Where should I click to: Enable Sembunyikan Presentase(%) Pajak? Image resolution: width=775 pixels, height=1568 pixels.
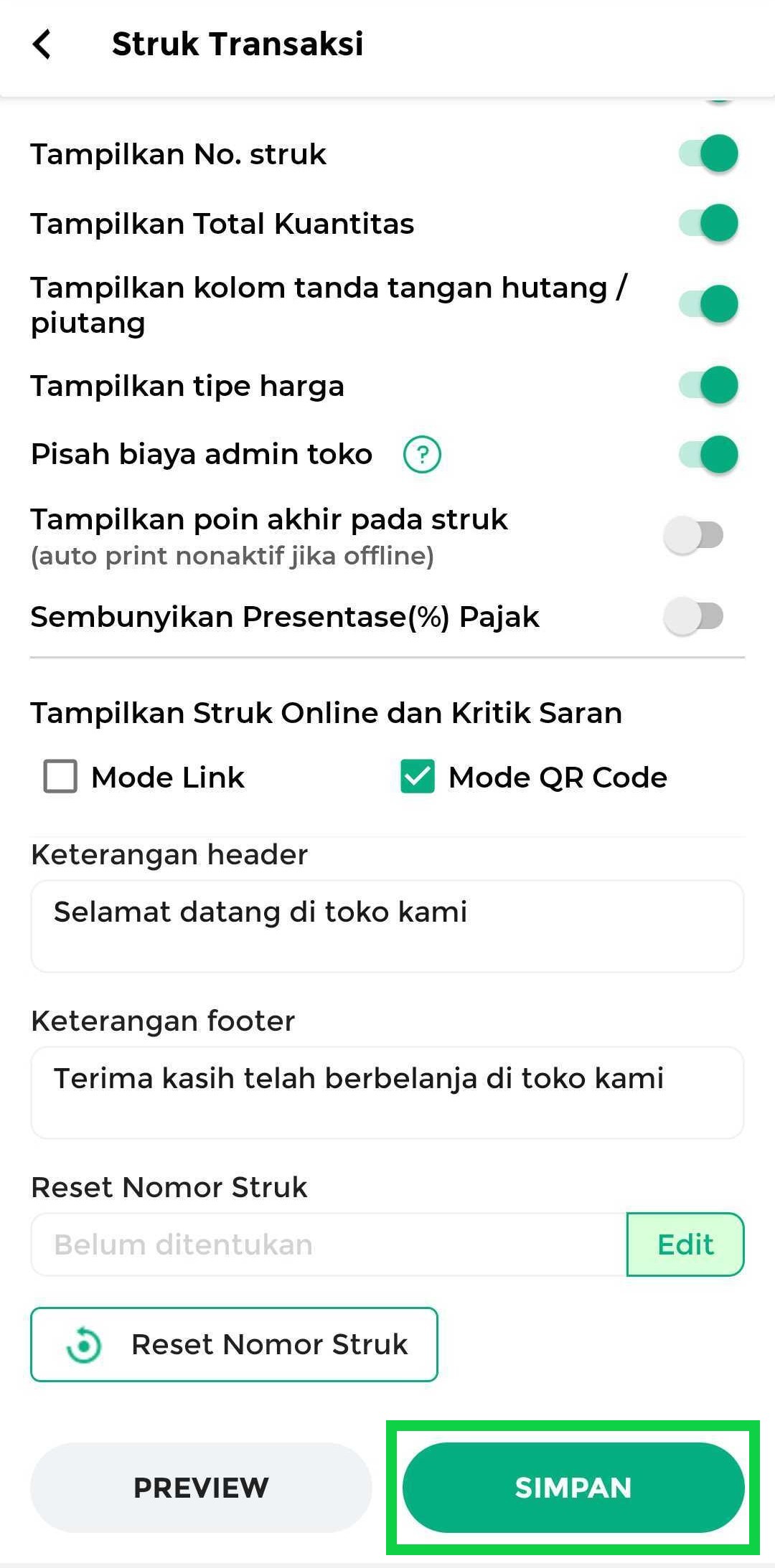tap(693, 616)
